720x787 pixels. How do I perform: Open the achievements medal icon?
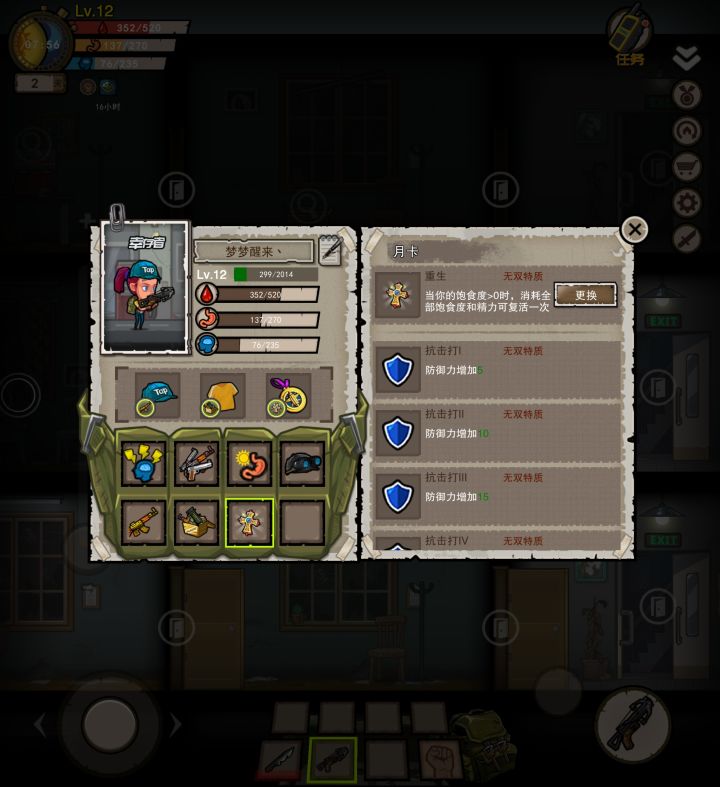click(x=688, y=96)
